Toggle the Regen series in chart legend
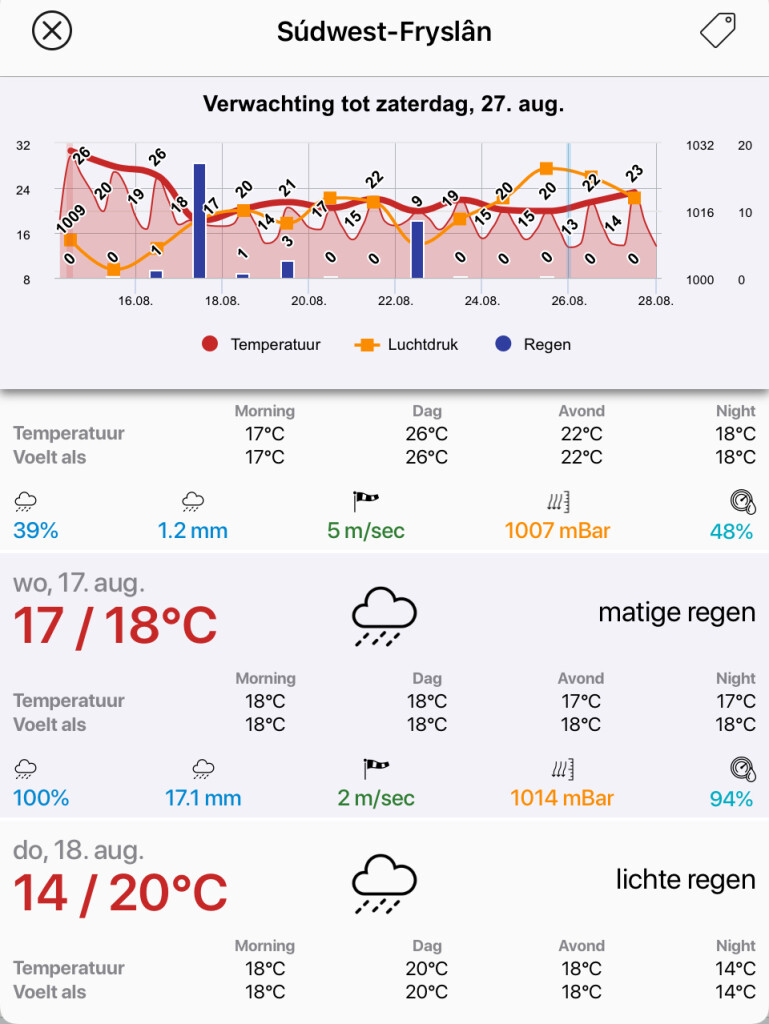Viewport: 769px width, 1024px height. 533,344
